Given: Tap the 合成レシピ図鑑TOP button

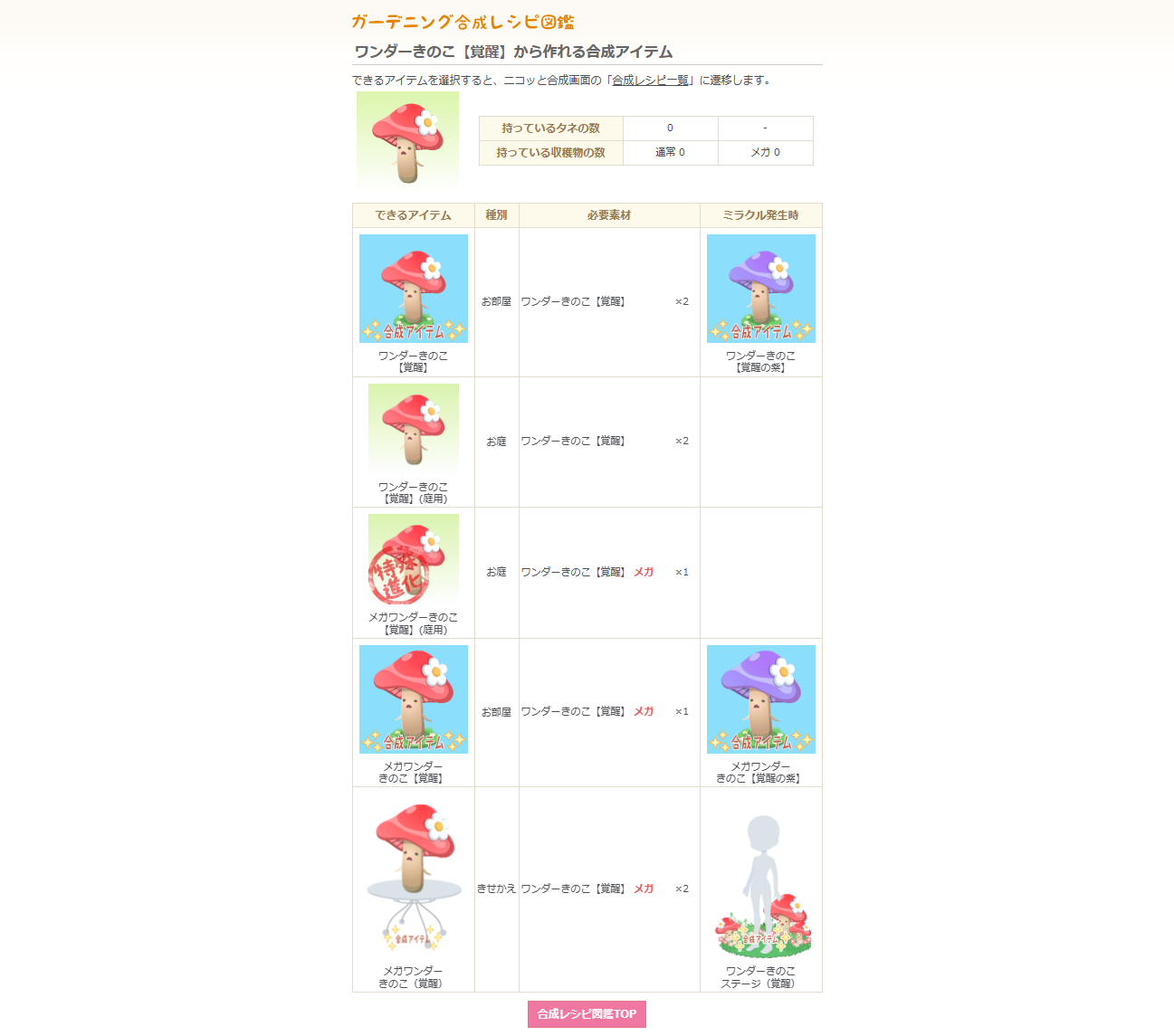Looking at the screenshot, I should (587, 1014).
